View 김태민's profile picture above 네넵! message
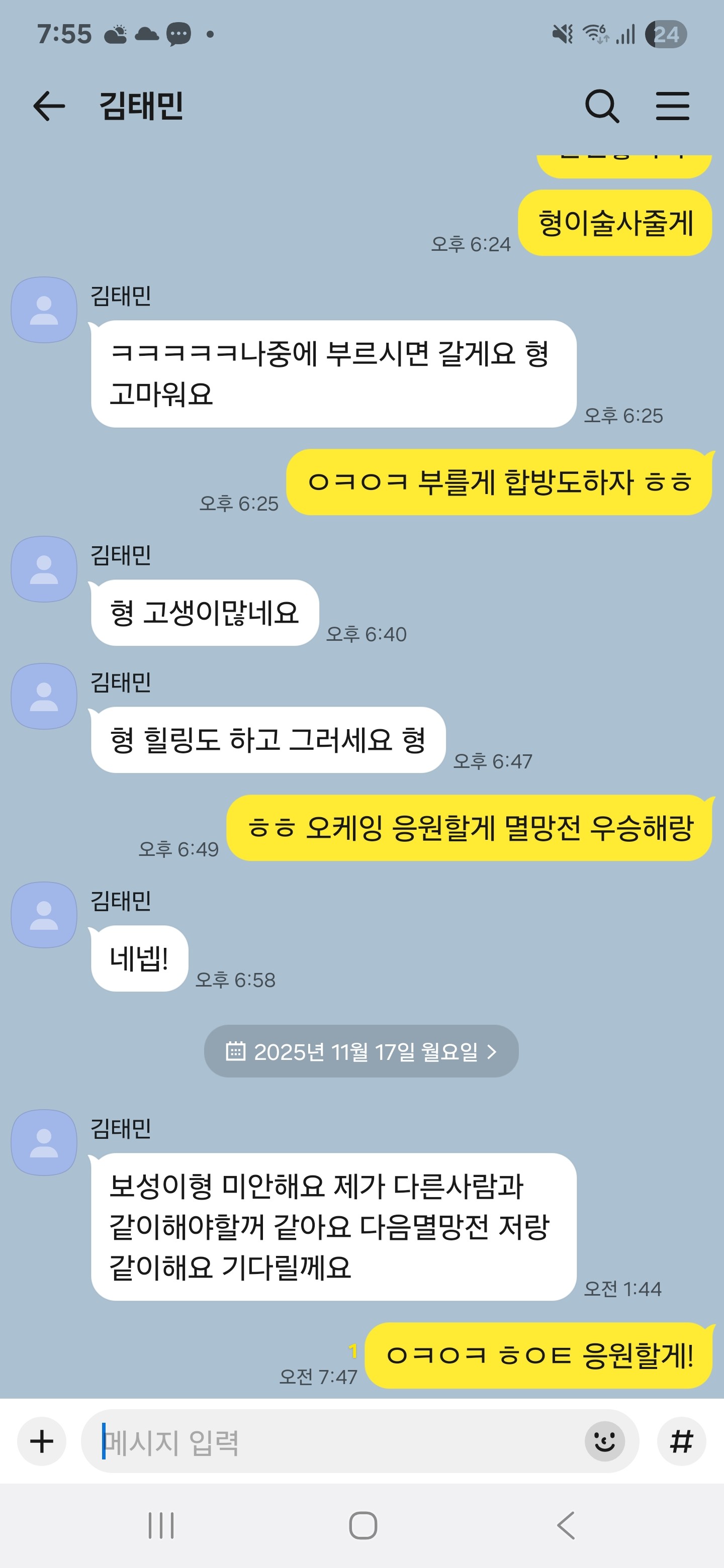This screenshot has height=1568, width=724. [x=44, y=915]
